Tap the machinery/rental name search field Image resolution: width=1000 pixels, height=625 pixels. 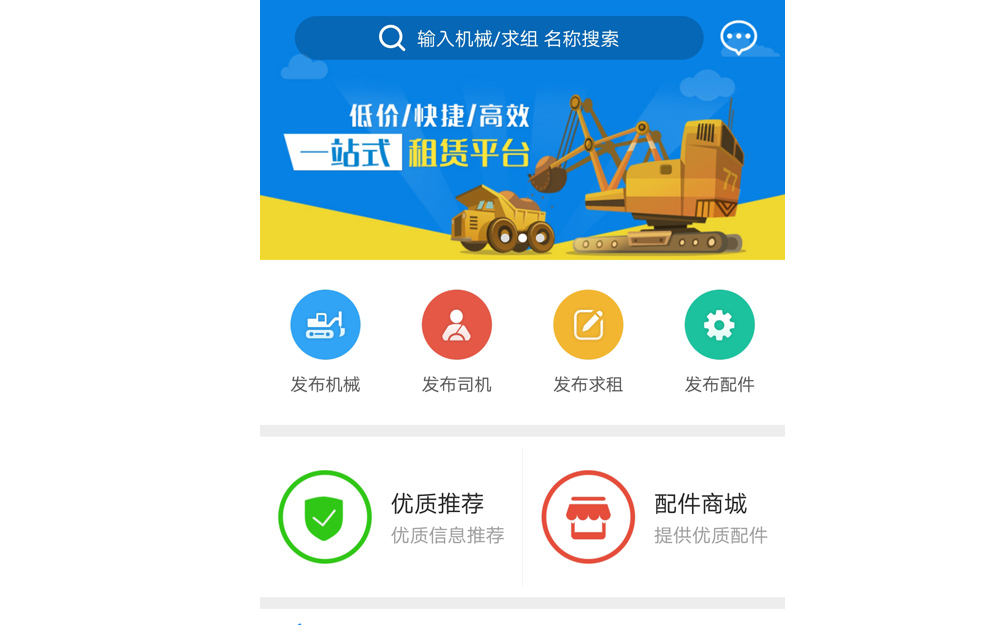(x=499, y=38)
